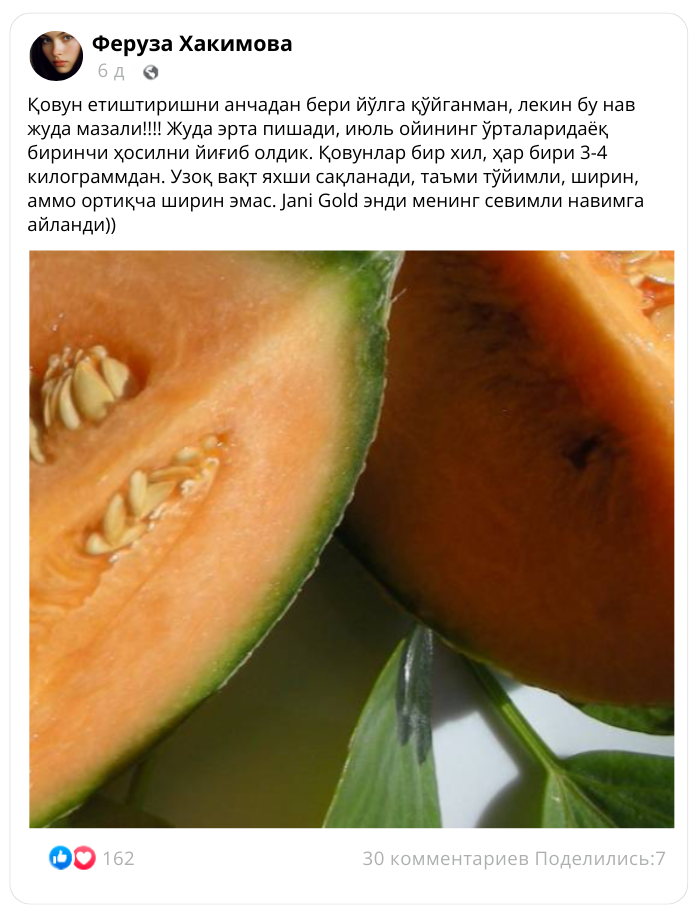Open Феруза Хакимова's profile picture
This screenshot has height=908, width=698.
[56, 56]
